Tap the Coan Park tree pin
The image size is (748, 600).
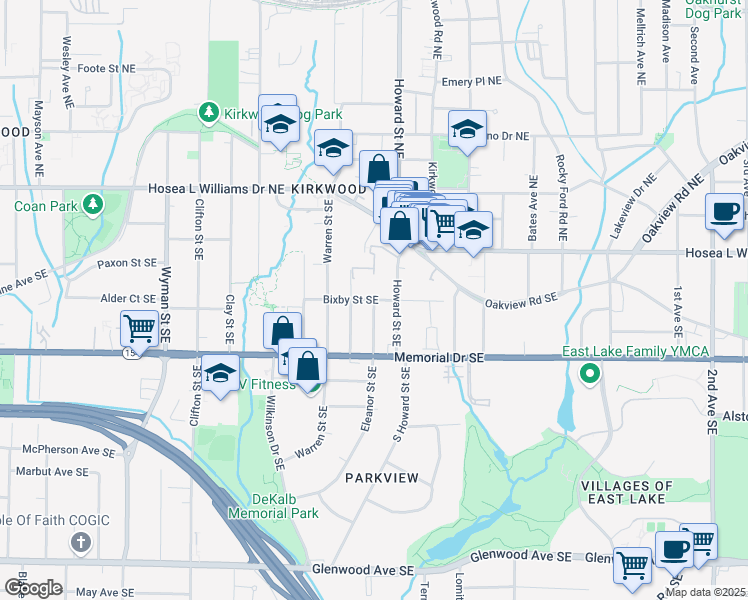coord(93,204)
